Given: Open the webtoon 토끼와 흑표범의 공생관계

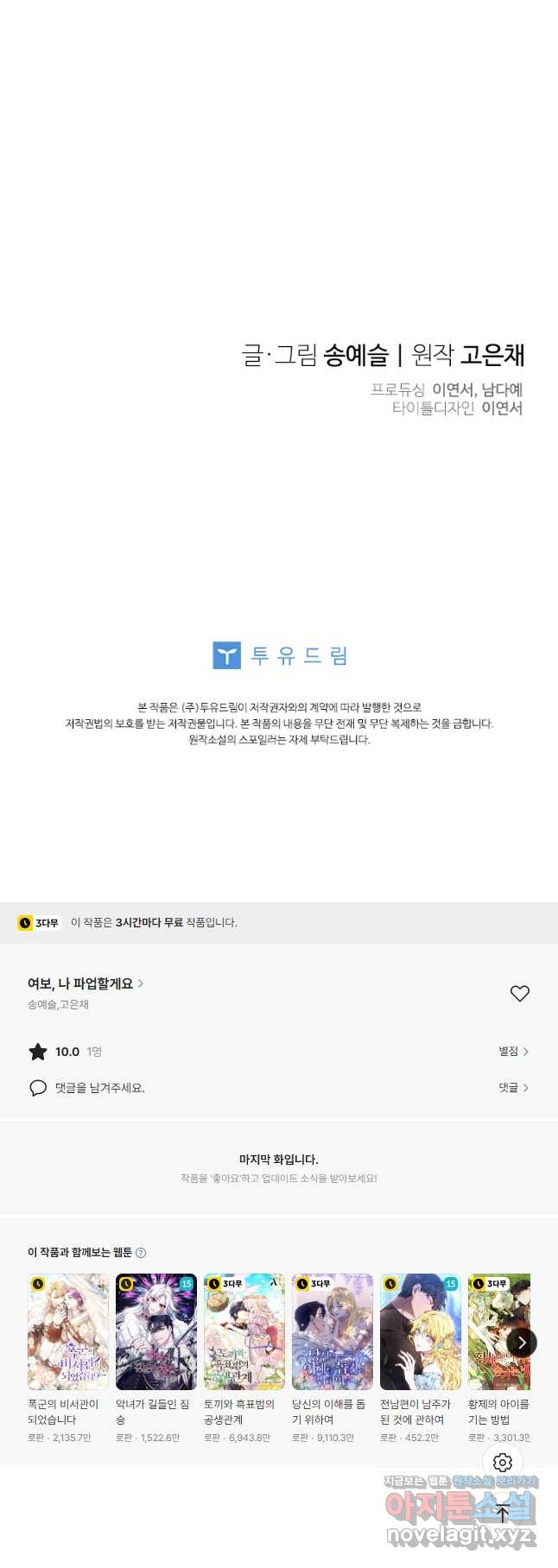Looking at the screenshot, I should pyautogui.click(x=244, y=1331).
